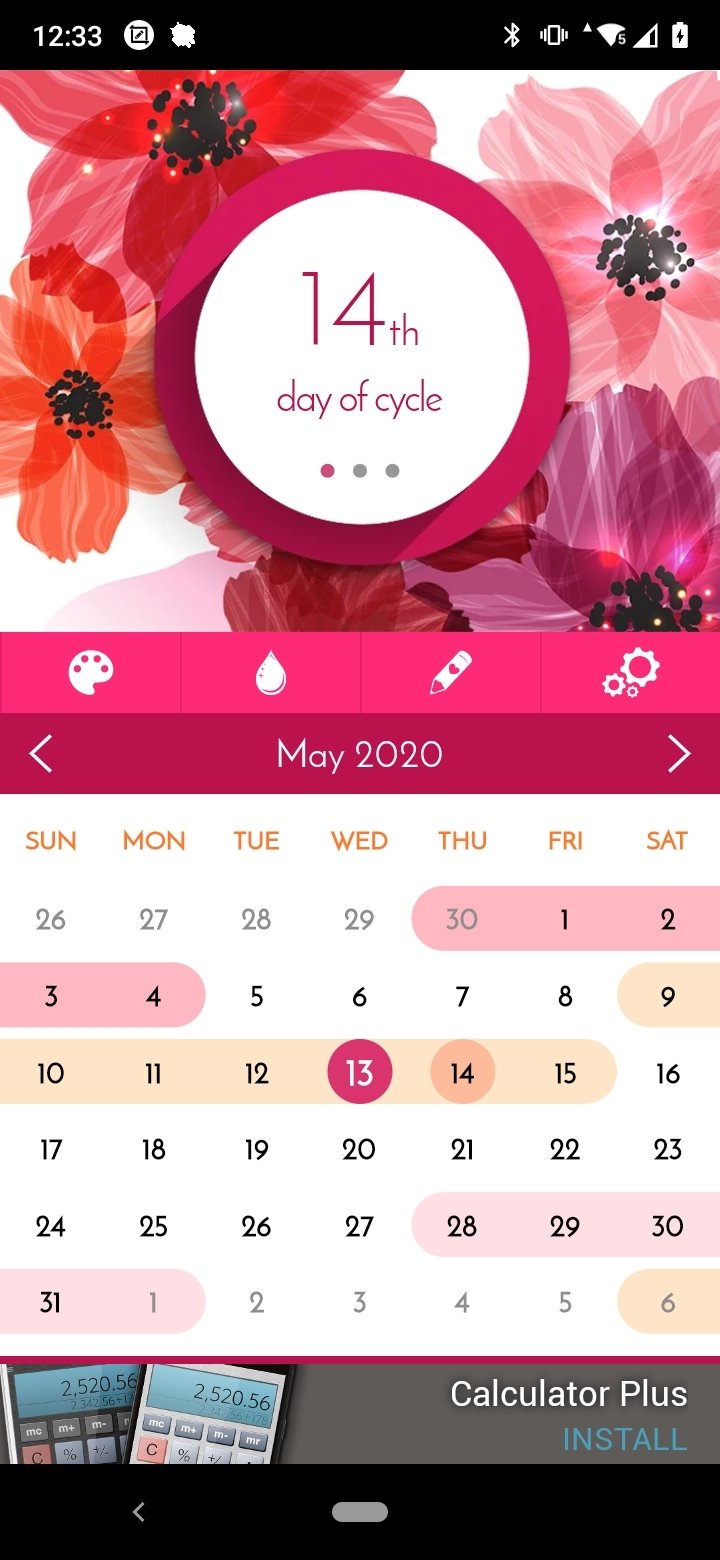The width and height of the screenshot is (720, 1560).
Task: Tap May 2020 month header
Action: coord(358,753)
